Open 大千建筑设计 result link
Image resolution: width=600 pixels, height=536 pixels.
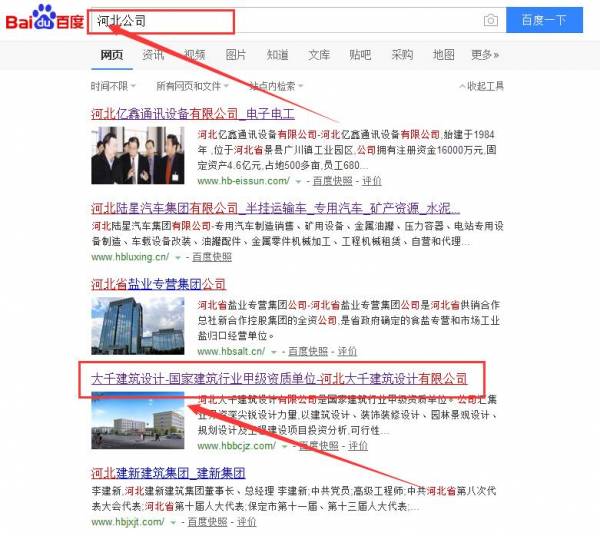tap(279, 379)
